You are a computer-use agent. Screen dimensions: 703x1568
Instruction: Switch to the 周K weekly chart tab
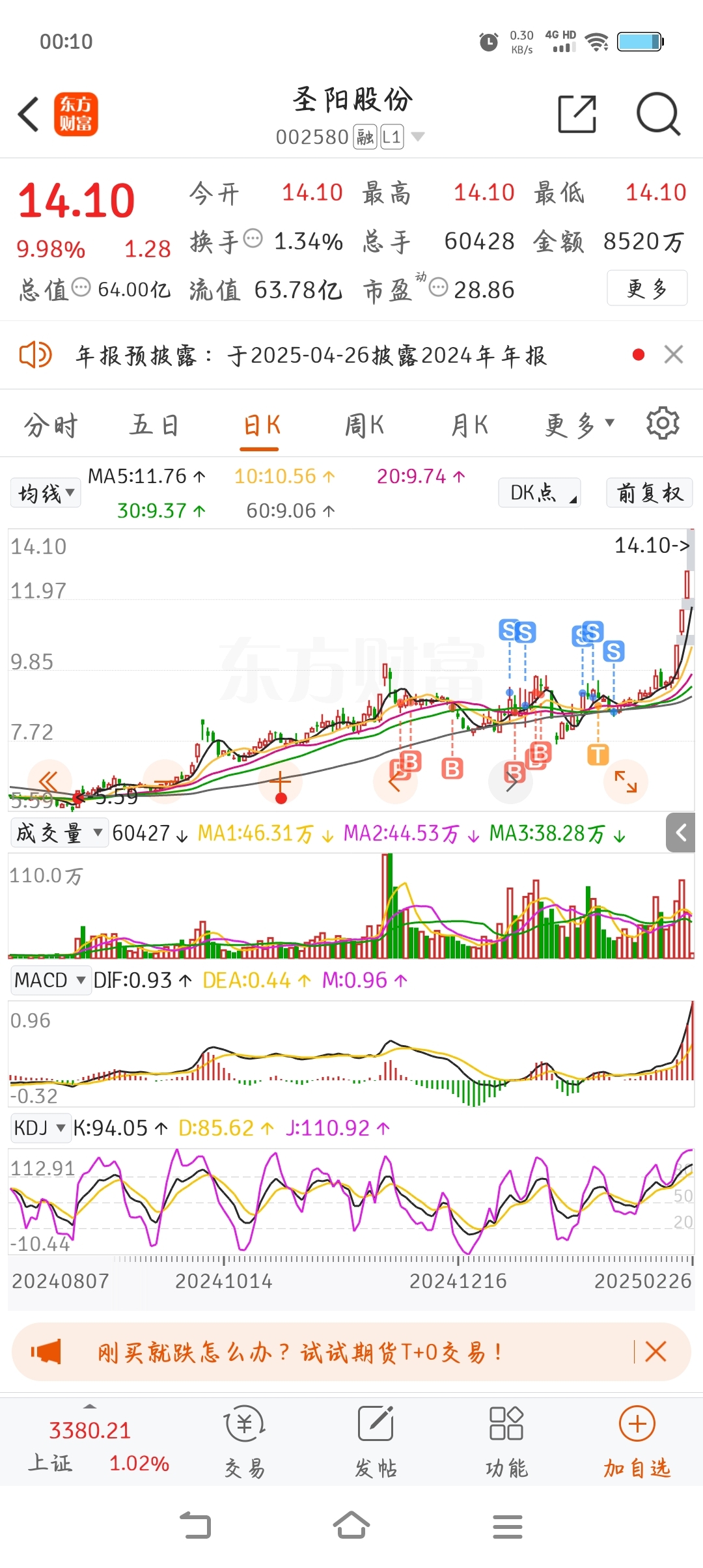click(x=365, y=423)
